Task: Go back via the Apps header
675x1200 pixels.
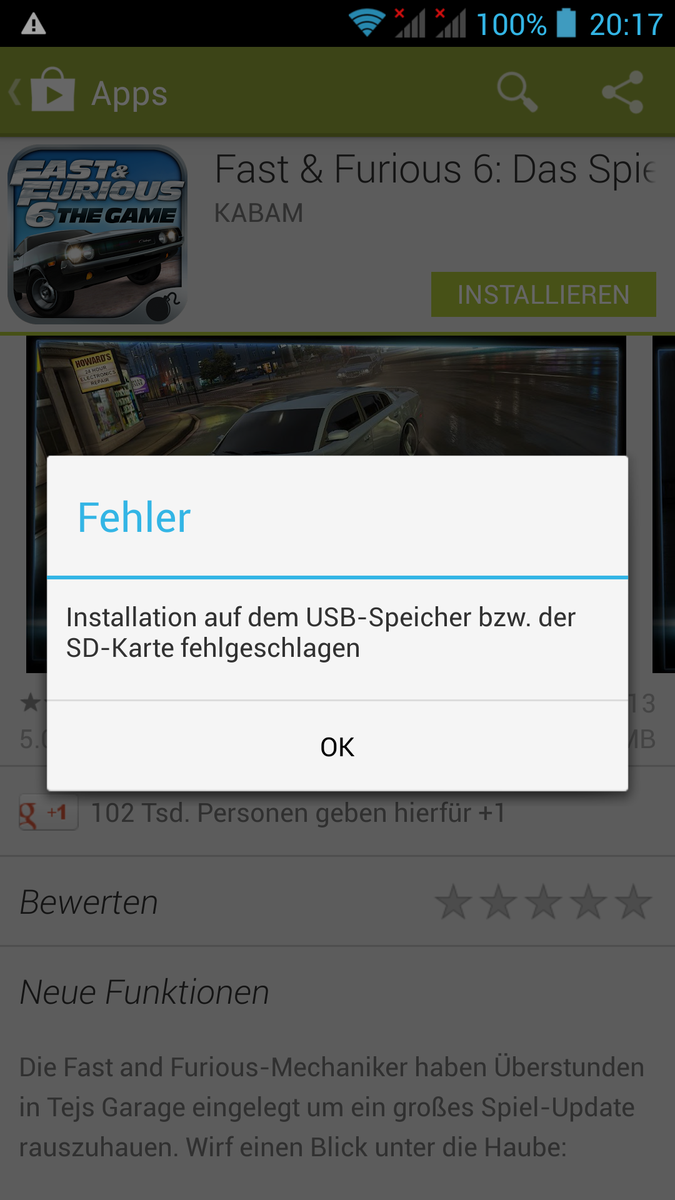Action: [88, 94]
